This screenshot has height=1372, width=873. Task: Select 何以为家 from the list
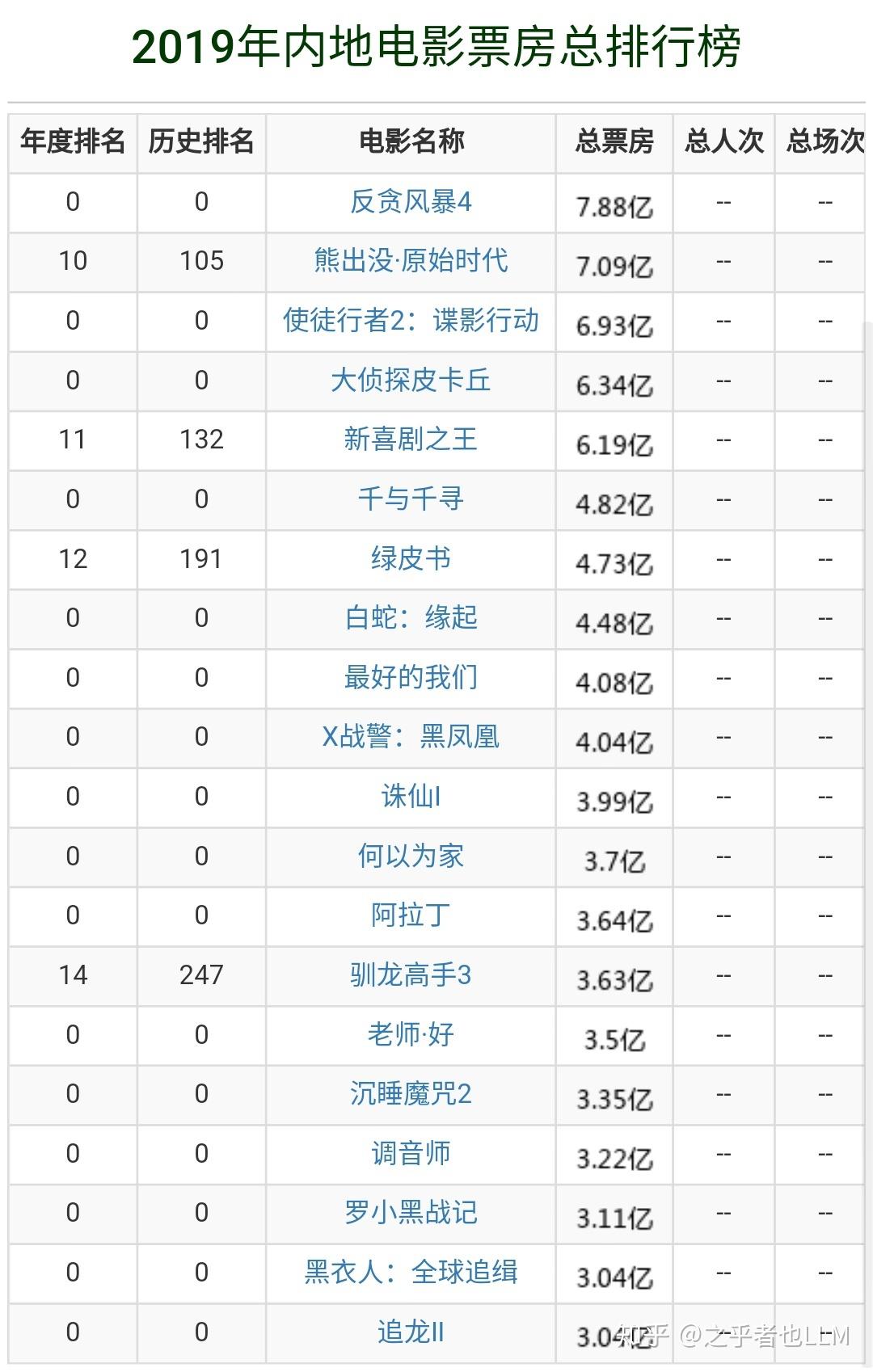tap(411, 856)
